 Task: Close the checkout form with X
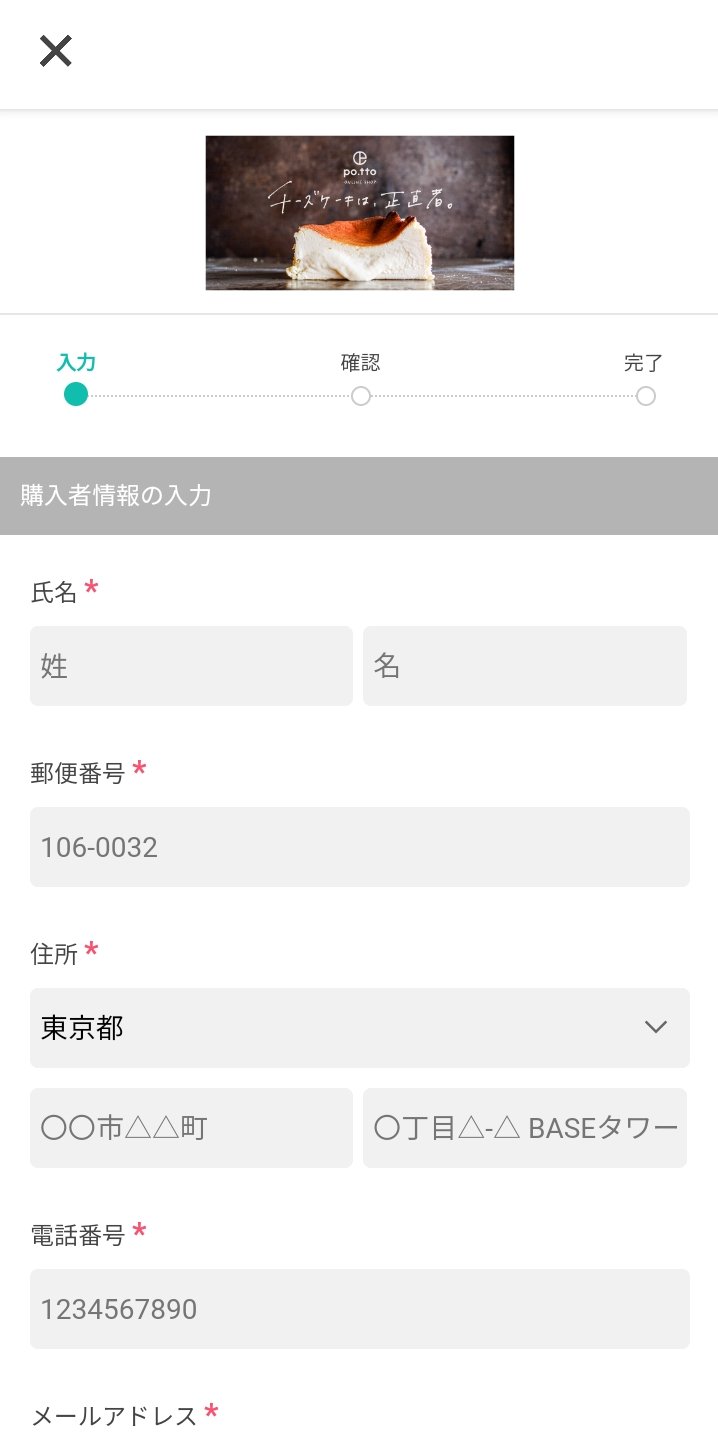[55, 50]
